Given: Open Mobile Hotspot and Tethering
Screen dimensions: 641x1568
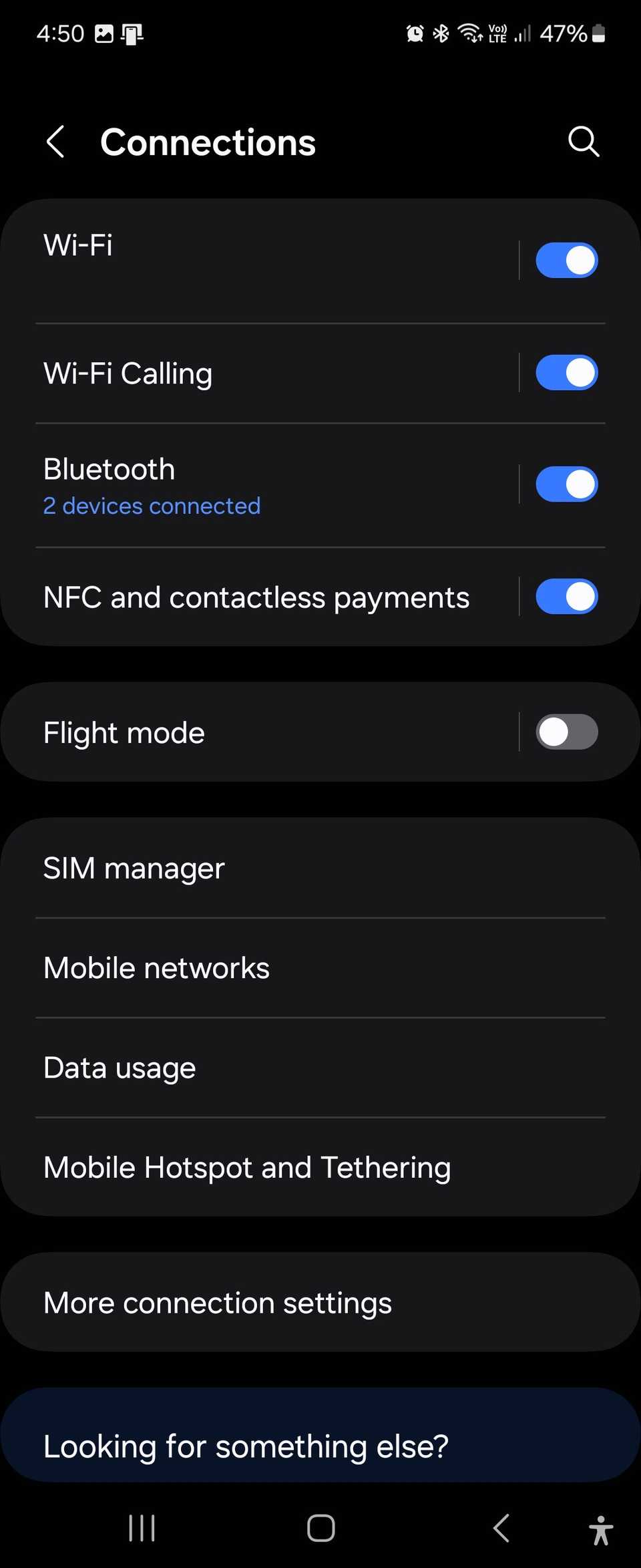Looking at the screenshot, I should (x=320, y=1168).
